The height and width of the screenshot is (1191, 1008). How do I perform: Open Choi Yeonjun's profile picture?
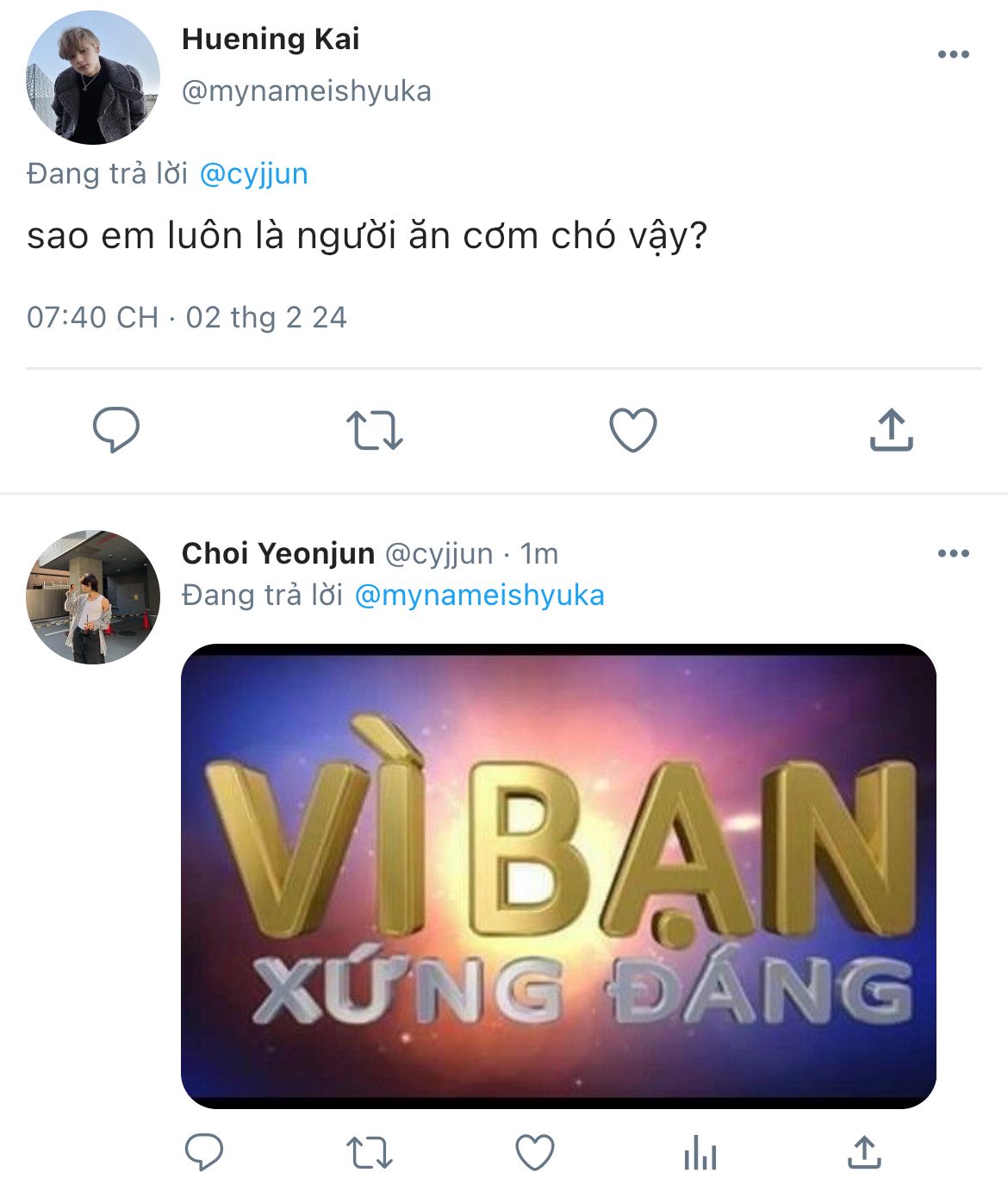coord(93,597)
